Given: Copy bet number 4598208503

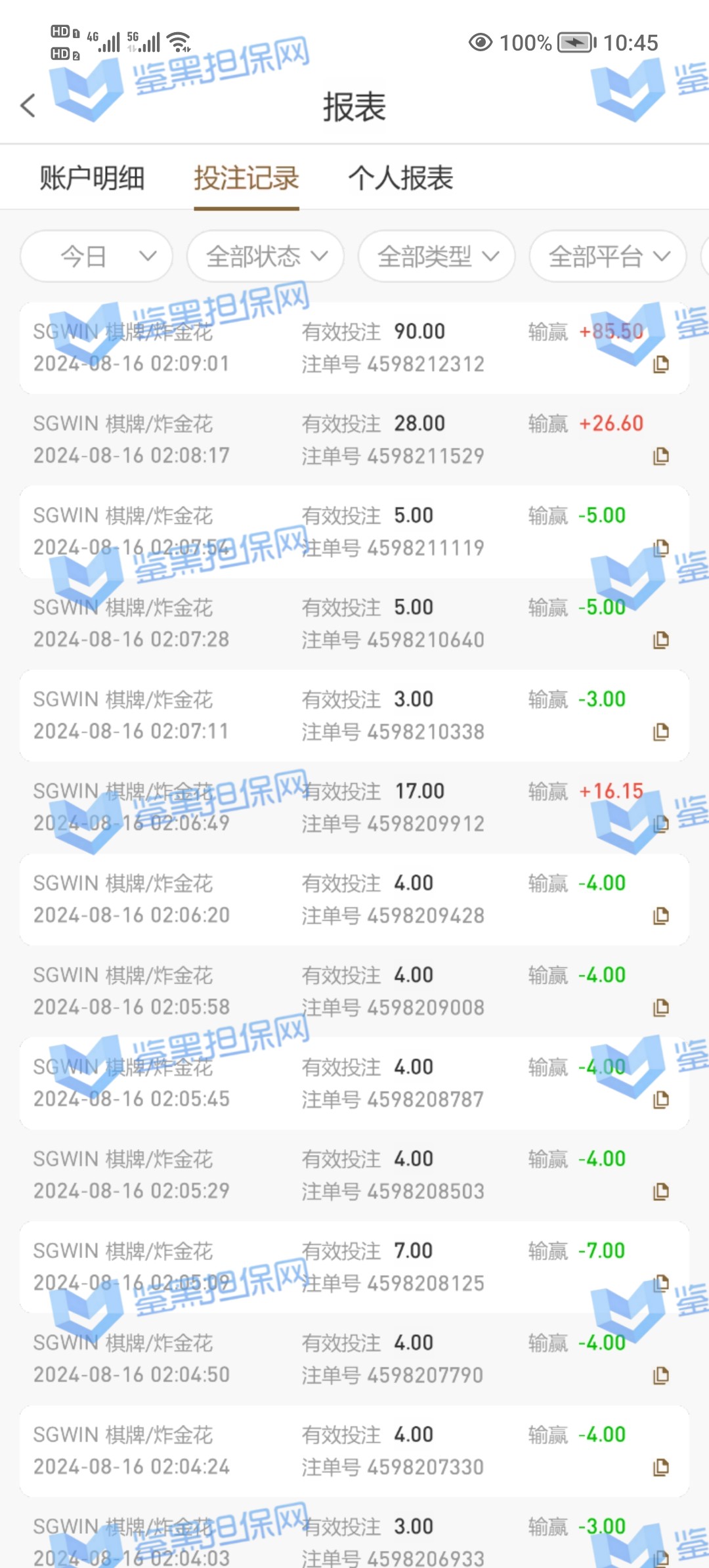Looking at the screenshot, I should pyautogui.click(x=661, y=1191).
